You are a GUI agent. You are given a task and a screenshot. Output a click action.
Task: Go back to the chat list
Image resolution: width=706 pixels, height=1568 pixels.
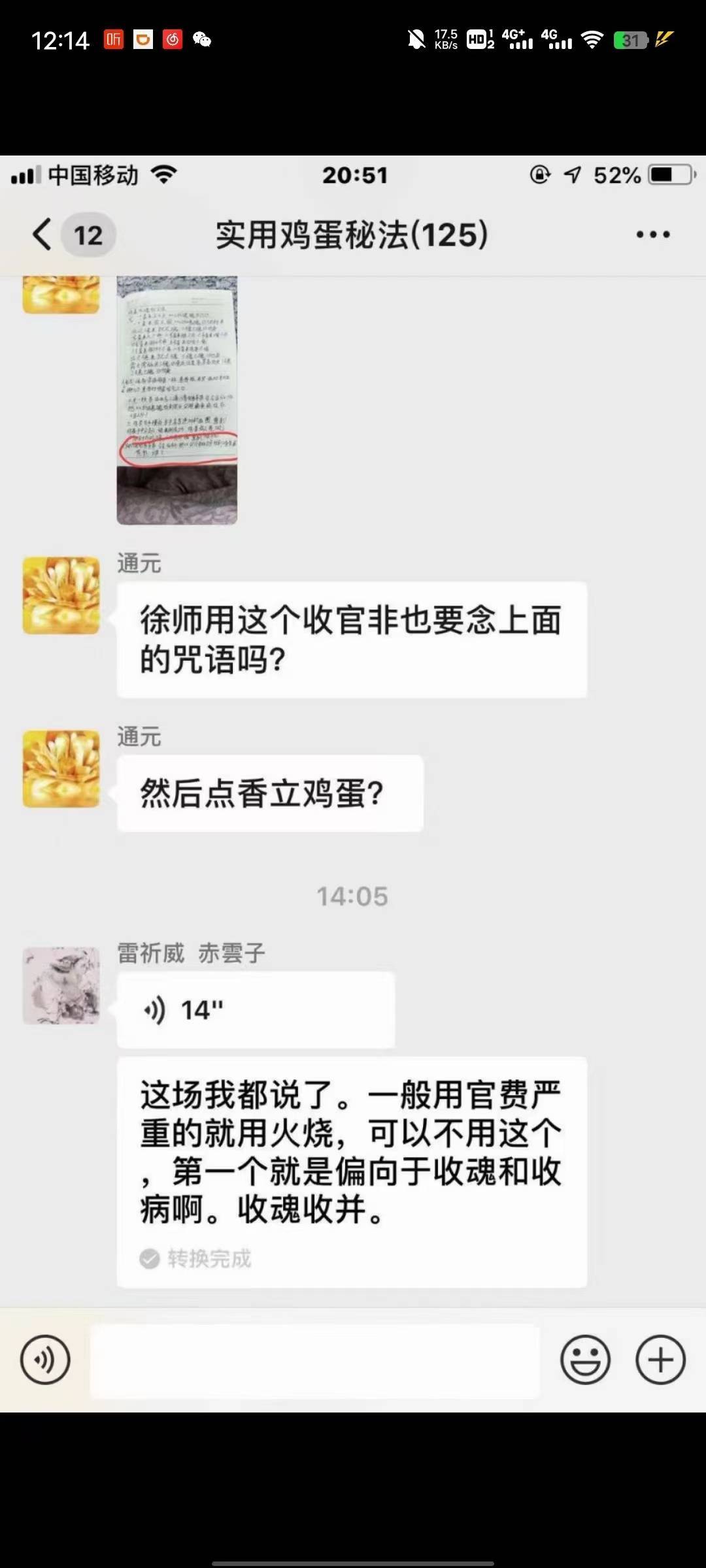click(43, 235)
